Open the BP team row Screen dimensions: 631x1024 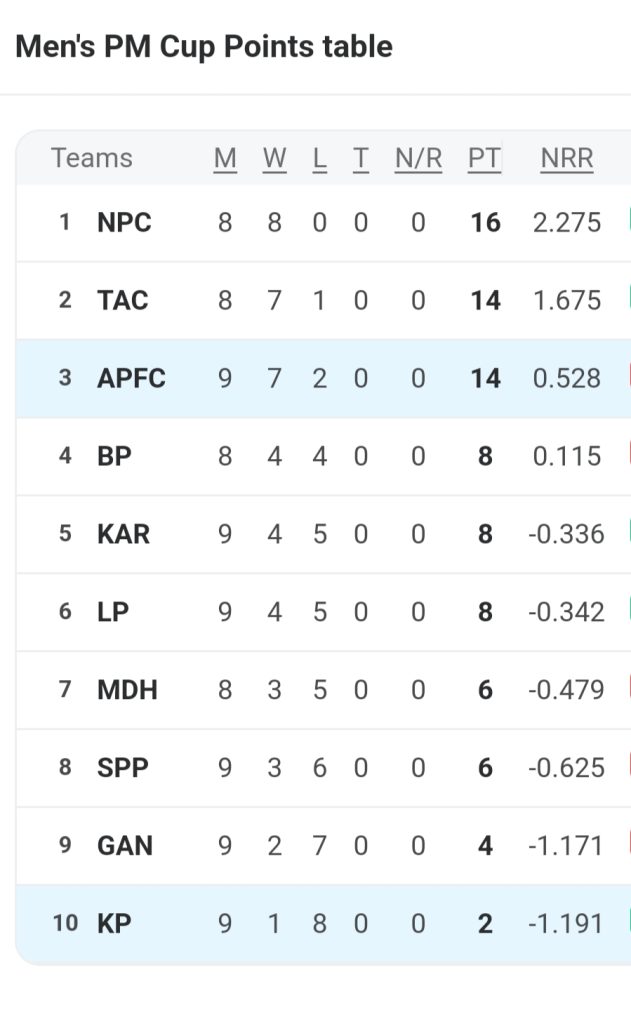(x=114, y=456)
